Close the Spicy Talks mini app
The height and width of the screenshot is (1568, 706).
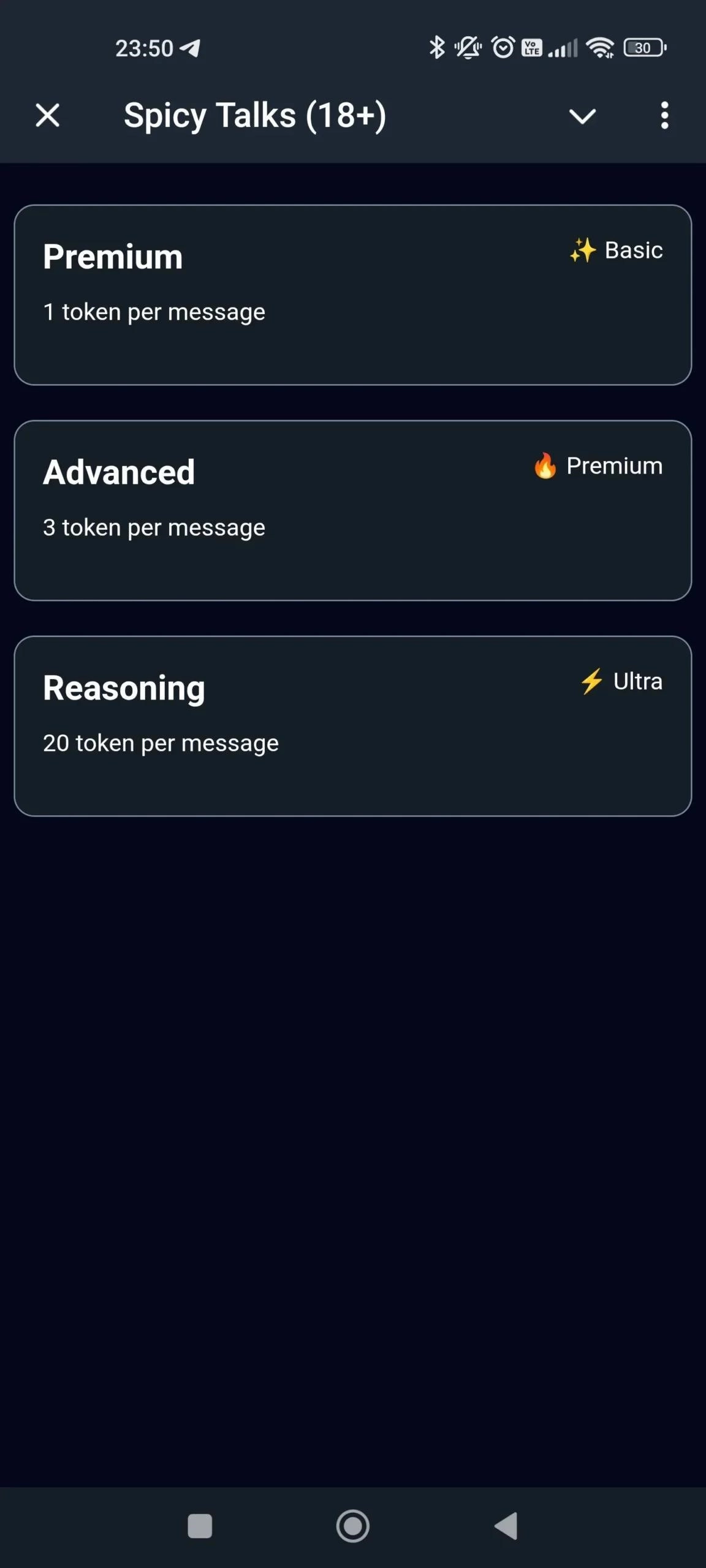[47, 115]
